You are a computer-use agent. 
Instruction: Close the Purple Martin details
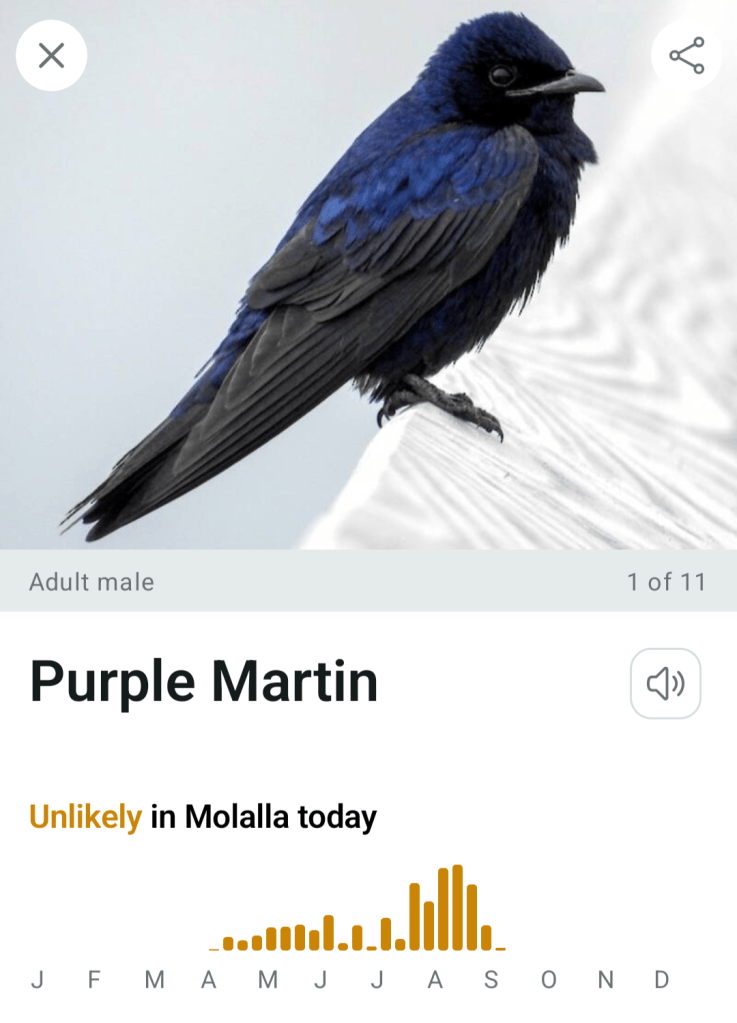(52, 55)
